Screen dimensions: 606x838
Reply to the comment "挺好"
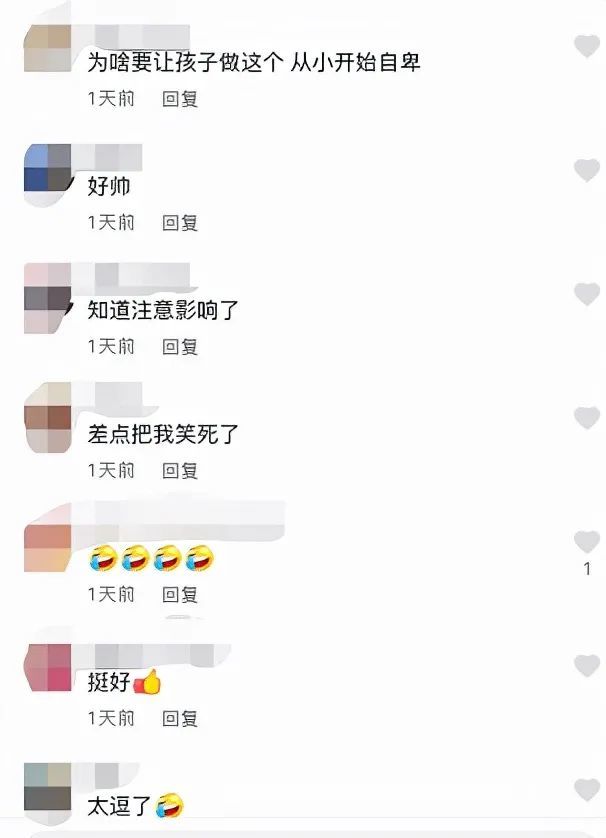tap(180, 718)
